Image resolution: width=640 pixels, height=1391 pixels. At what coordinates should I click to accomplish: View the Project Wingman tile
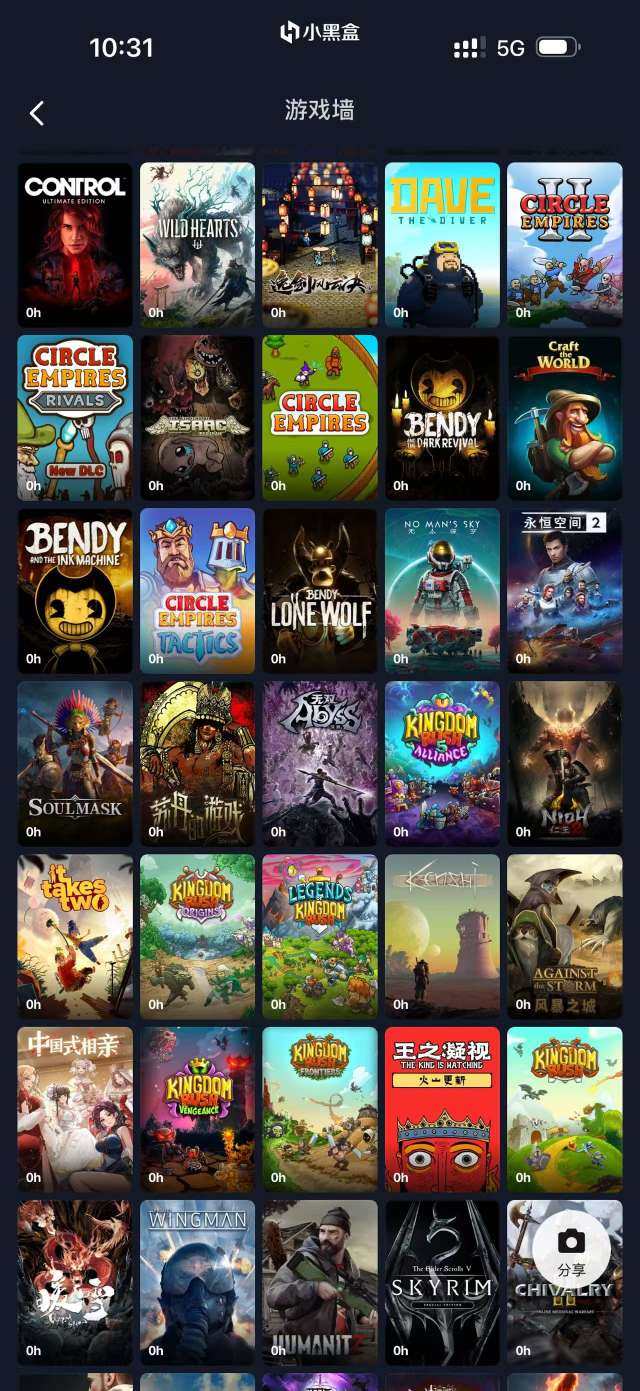[x=197, y=1283]
